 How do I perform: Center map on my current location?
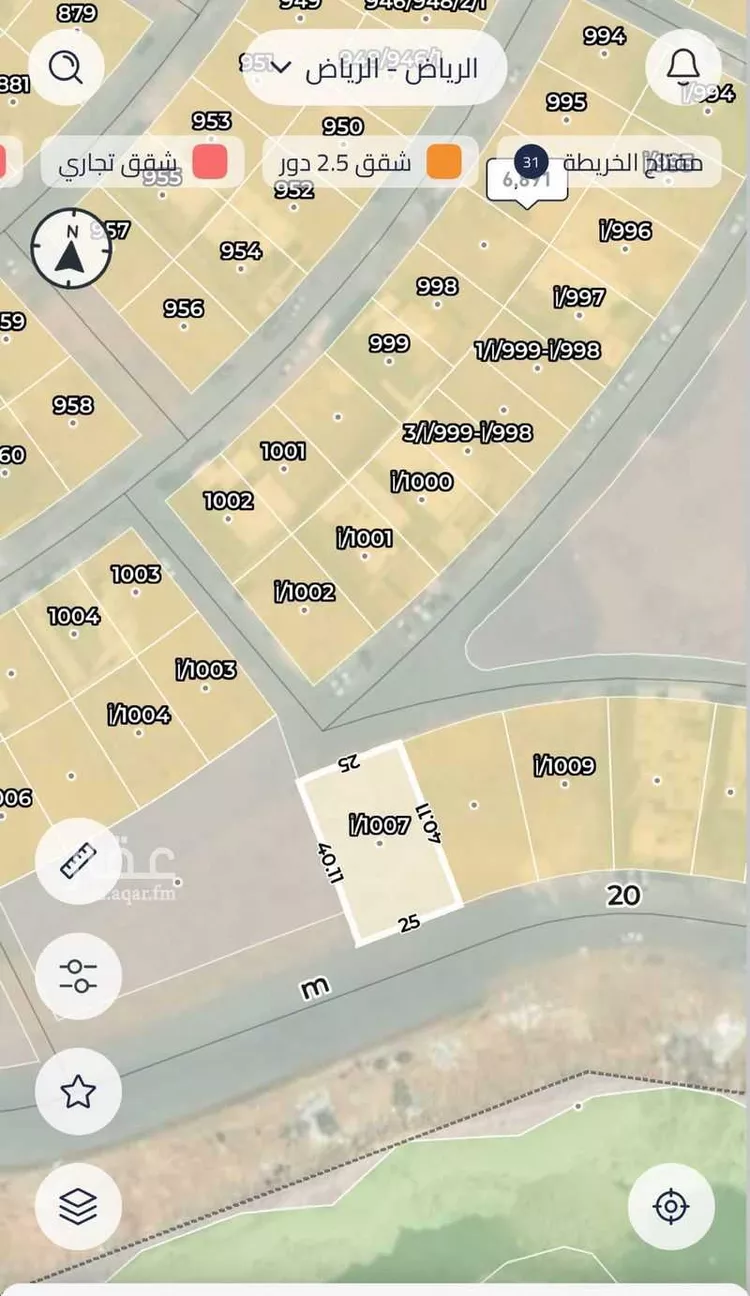tap(671, 1206)
